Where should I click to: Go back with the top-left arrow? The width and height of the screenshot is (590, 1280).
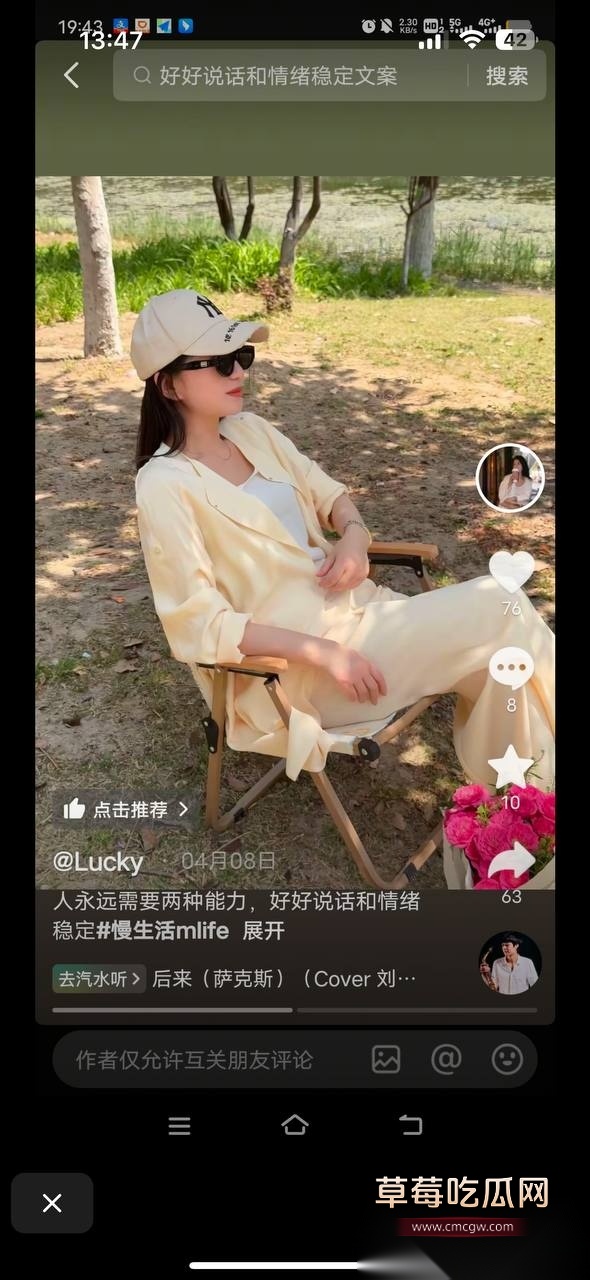(71, 75)
